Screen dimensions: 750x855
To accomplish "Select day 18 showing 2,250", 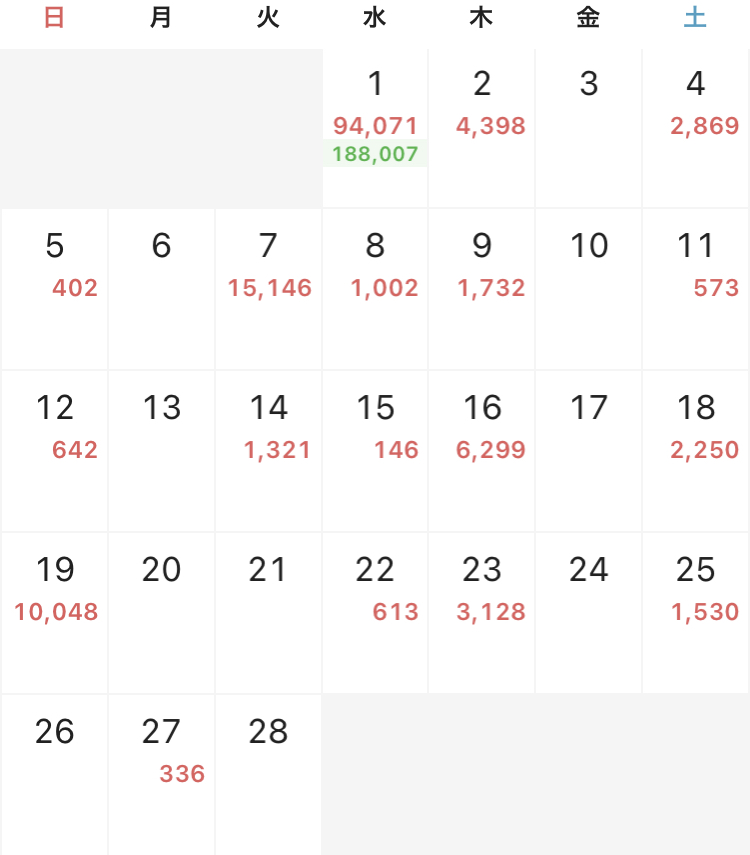I will (696, 451).
